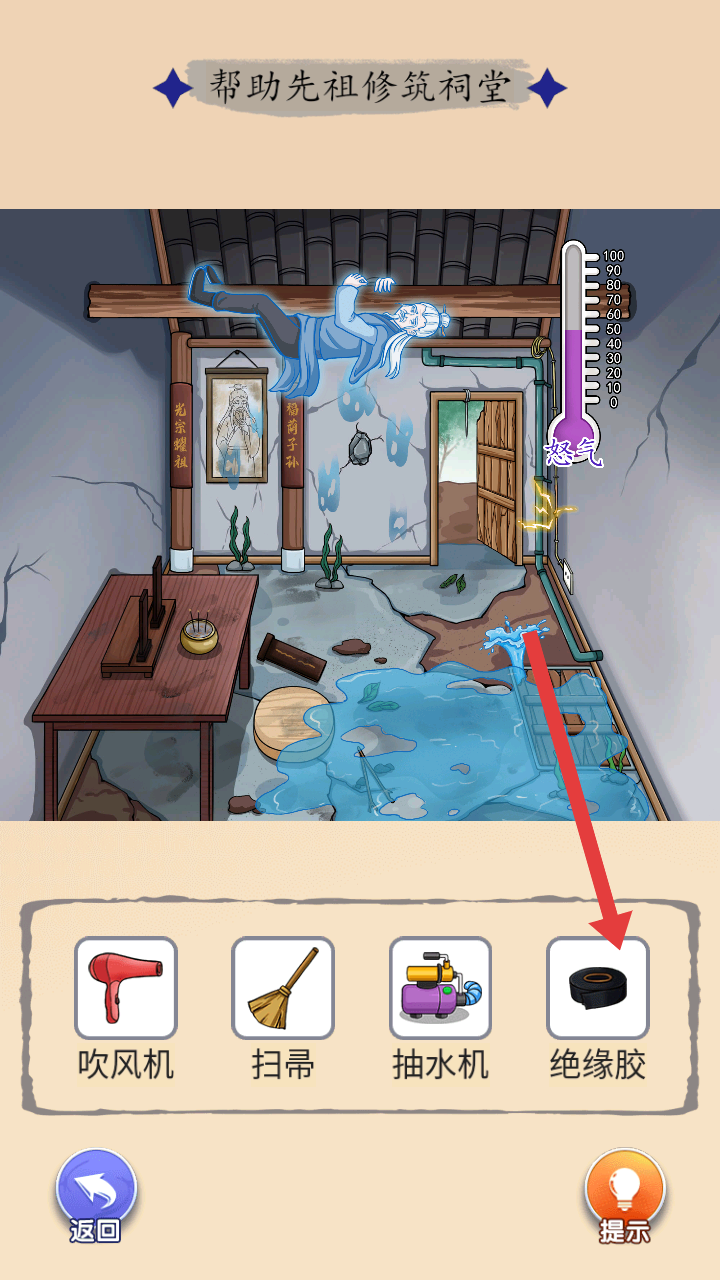
Task: Pick the 扫帚 broom tool
Action: tap(283, 988)
